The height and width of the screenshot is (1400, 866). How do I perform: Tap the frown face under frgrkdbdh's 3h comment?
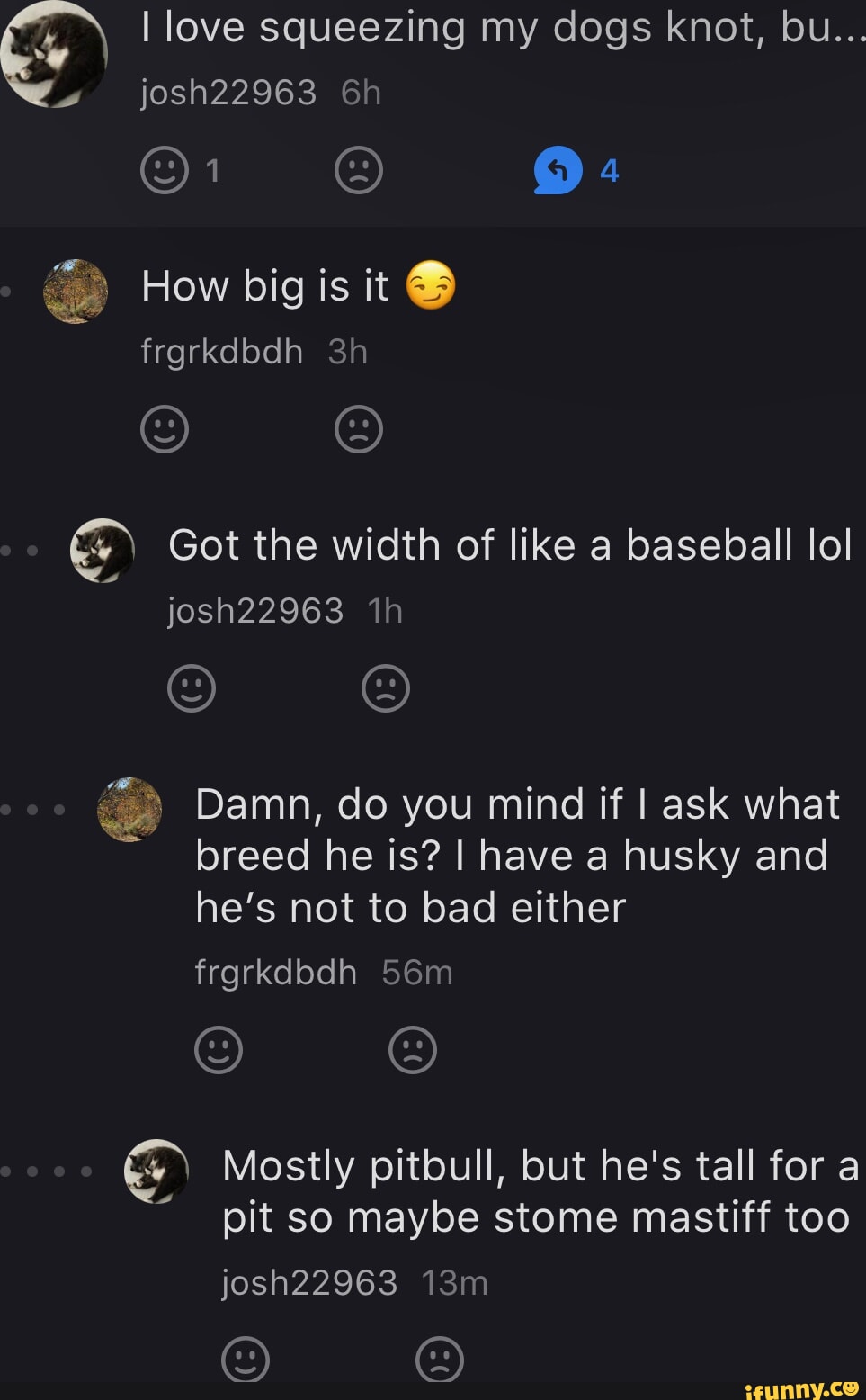pos(359,429)
